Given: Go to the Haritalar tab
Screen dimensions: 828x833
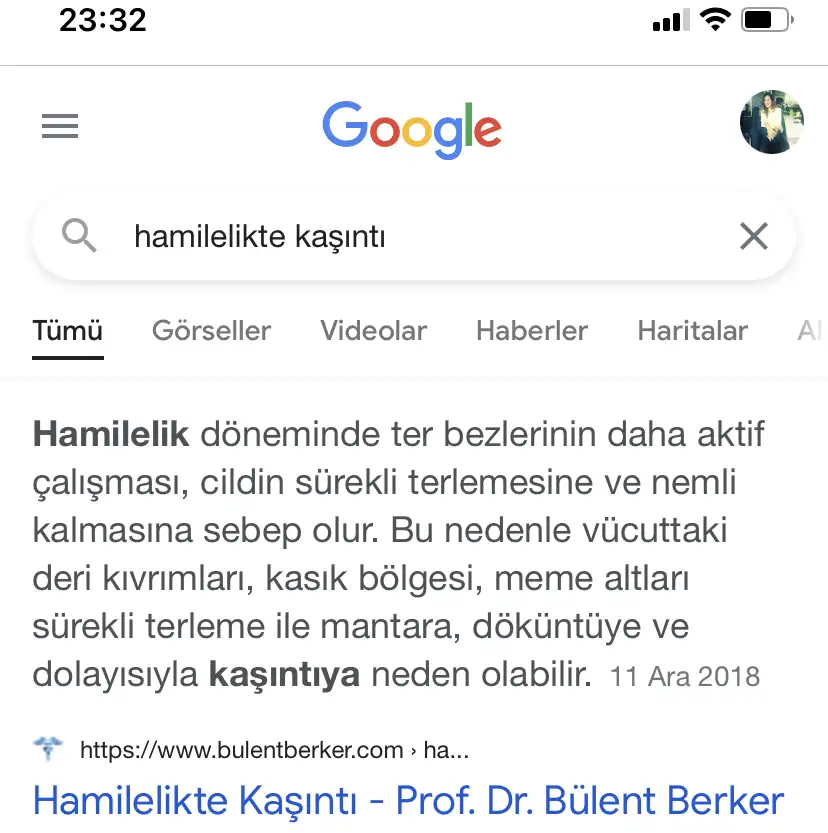Looking at the screenshot, I should click(x=692, y=331).
